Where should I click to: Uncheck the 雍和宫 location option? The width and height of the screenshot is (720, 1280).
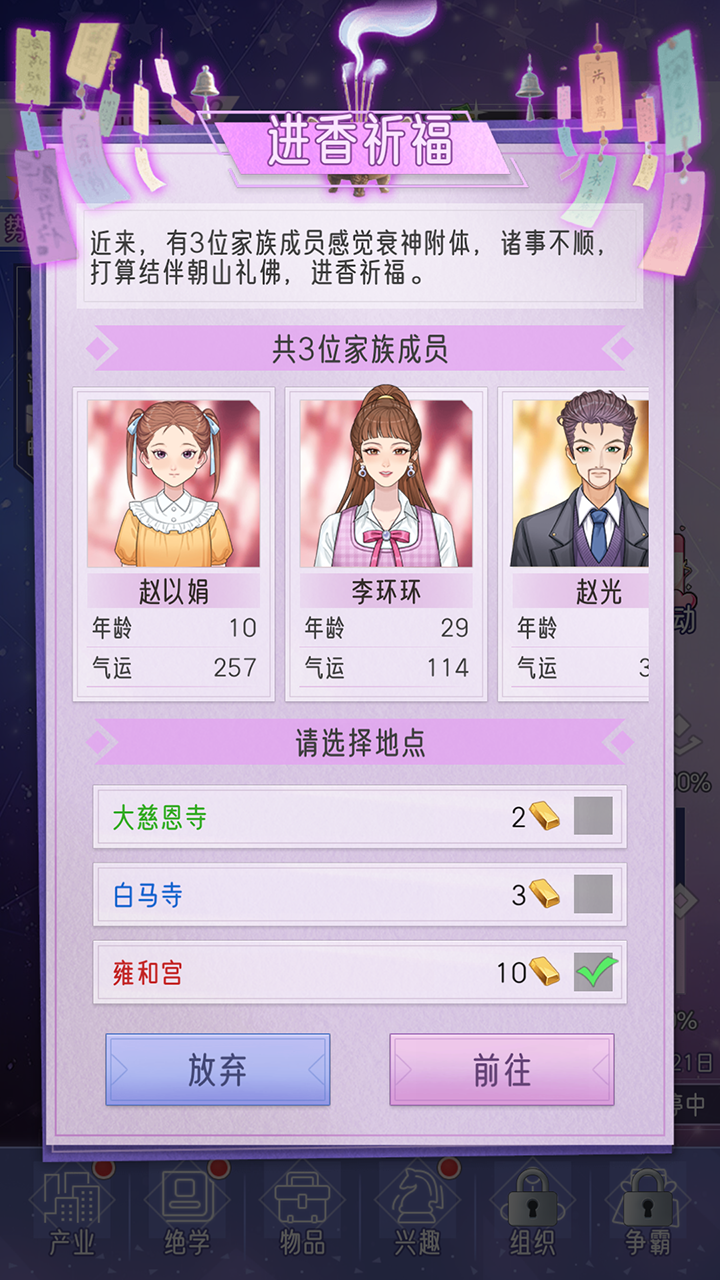593,972
